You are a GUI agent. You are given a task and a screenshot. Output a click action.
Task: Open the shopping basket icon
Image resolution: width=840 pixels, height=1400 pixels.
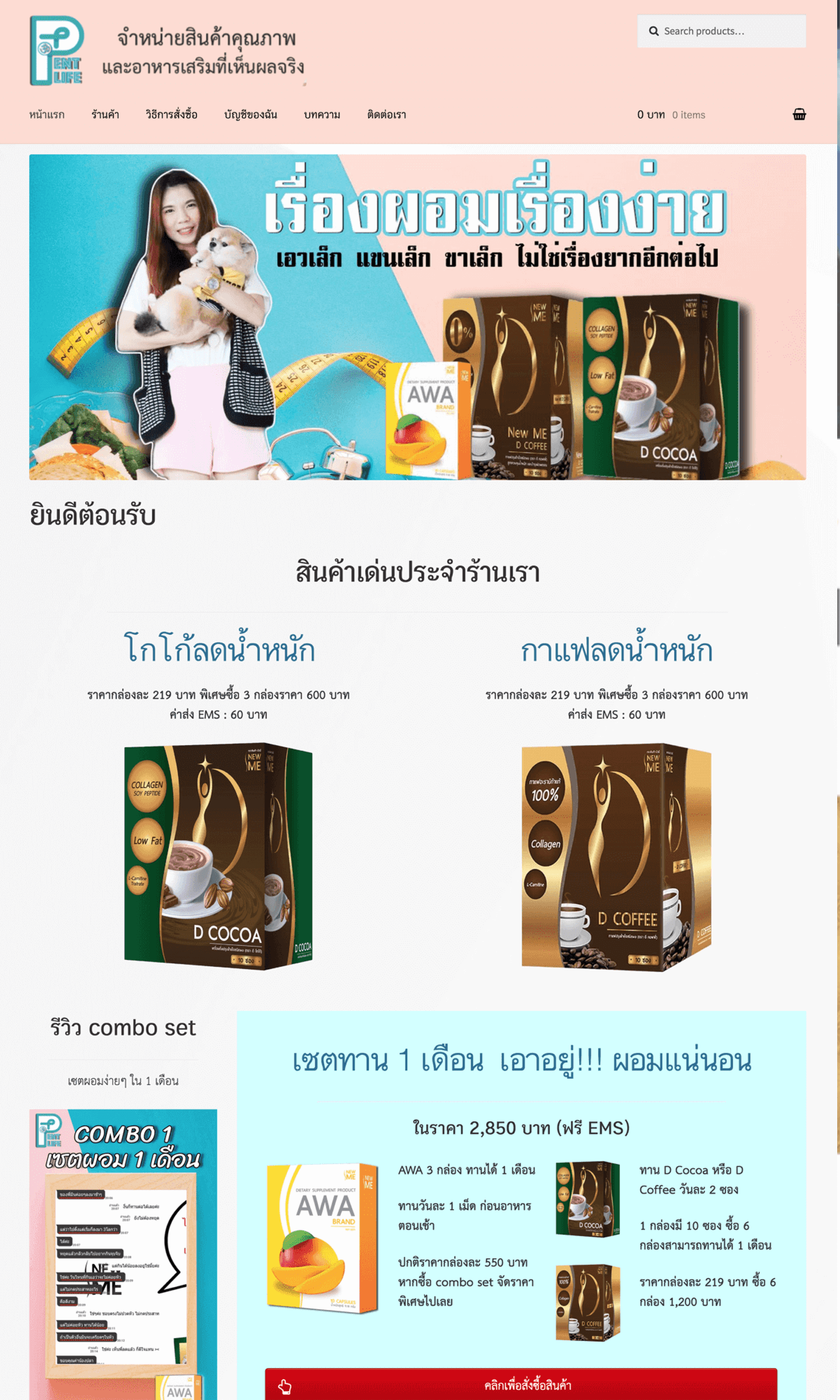[799, 114]
